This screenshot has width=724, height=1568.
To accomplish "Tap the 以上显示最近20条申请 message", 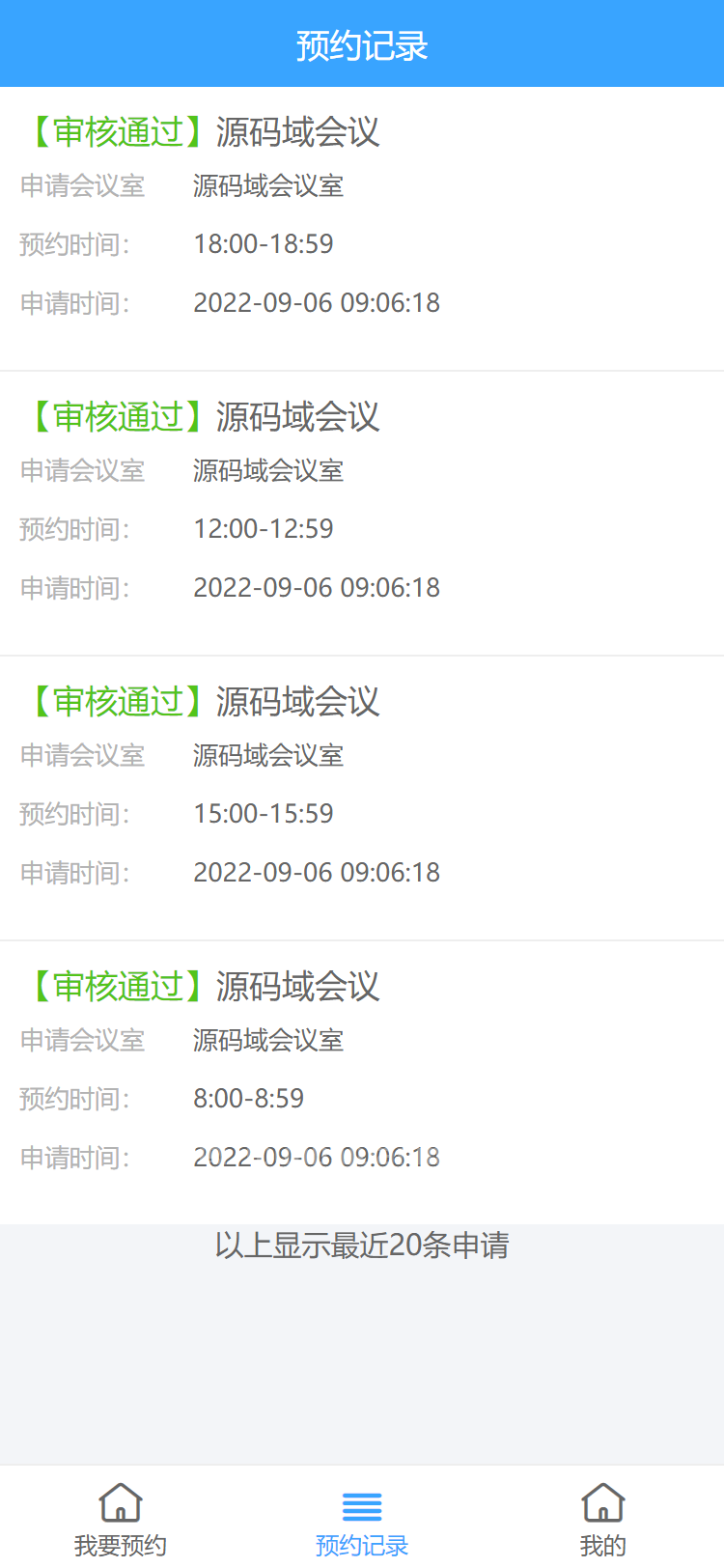I will 362,1246.
